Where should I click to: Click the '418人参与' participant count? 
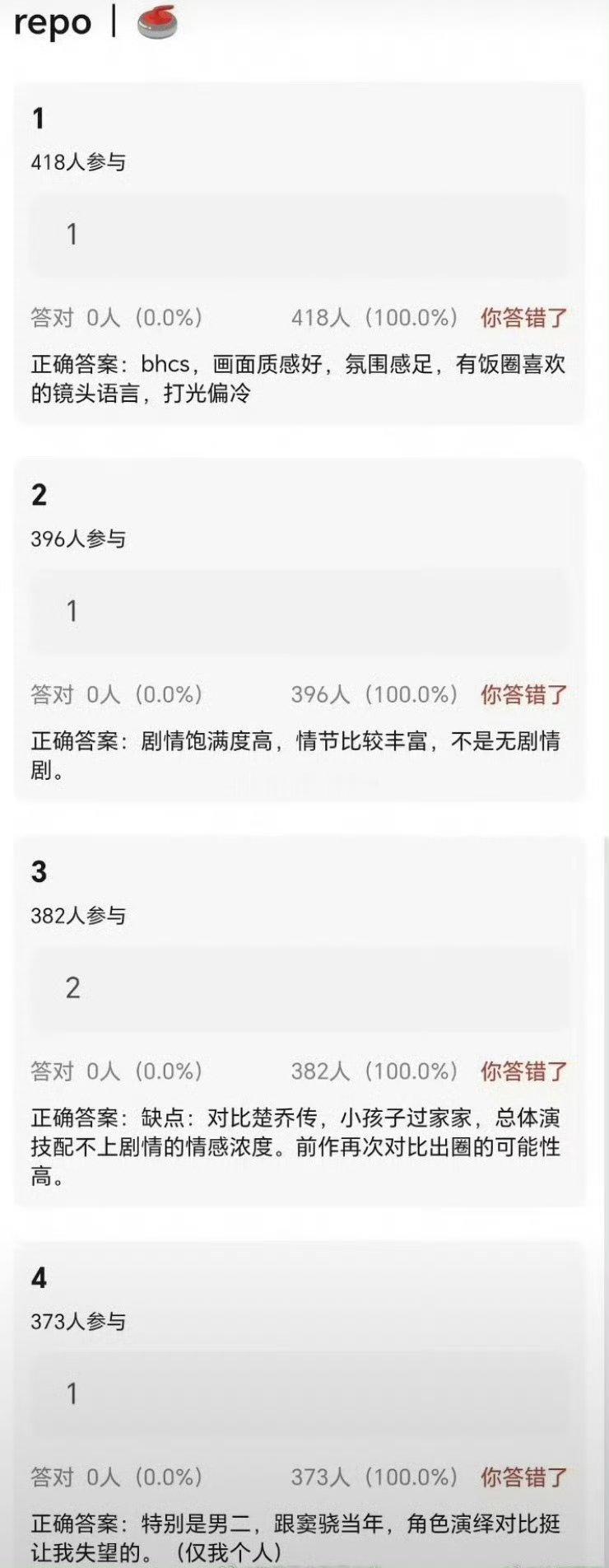click(79, 160)
